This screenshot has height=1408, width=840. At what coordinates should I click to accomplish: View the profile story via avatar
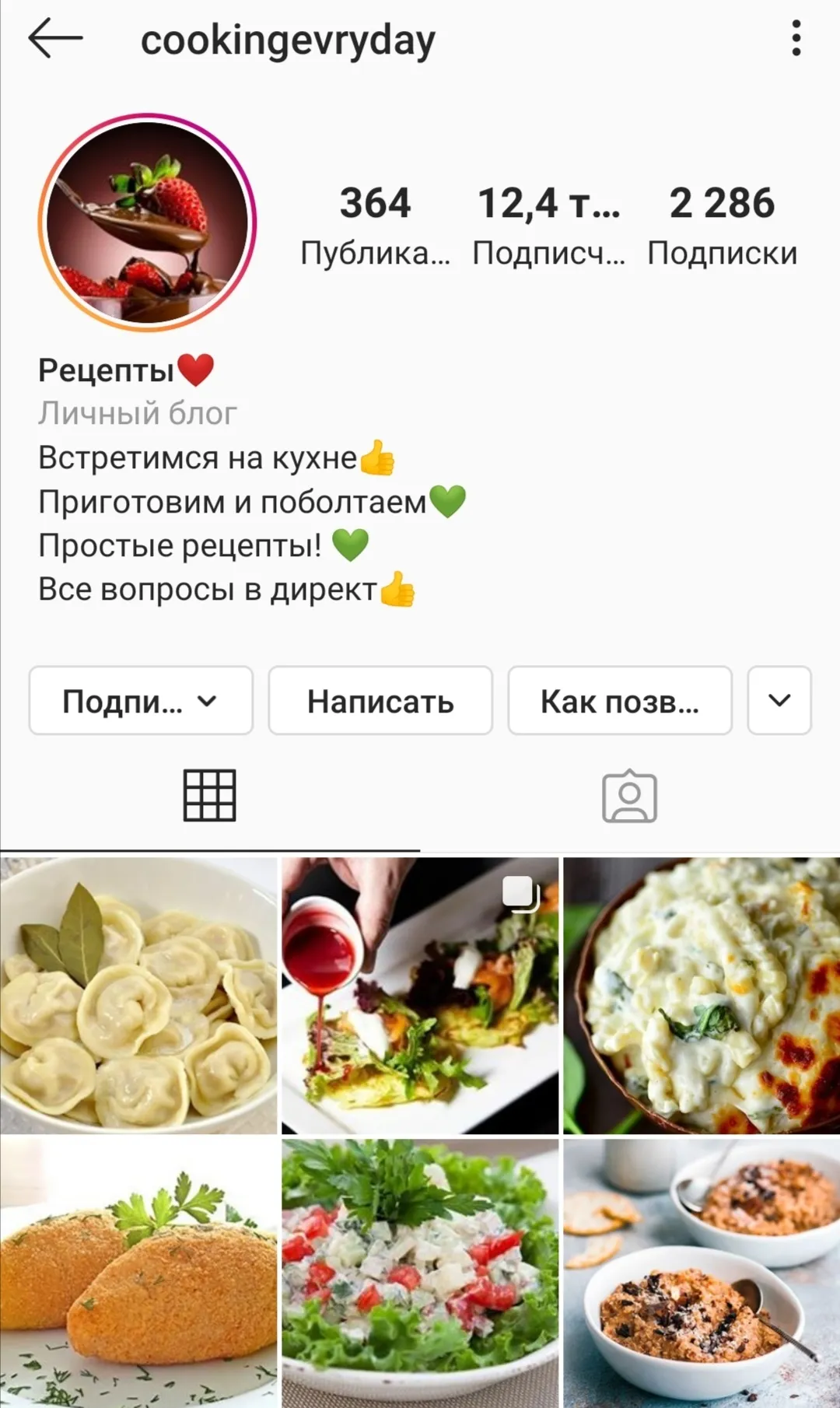point(148,222)
